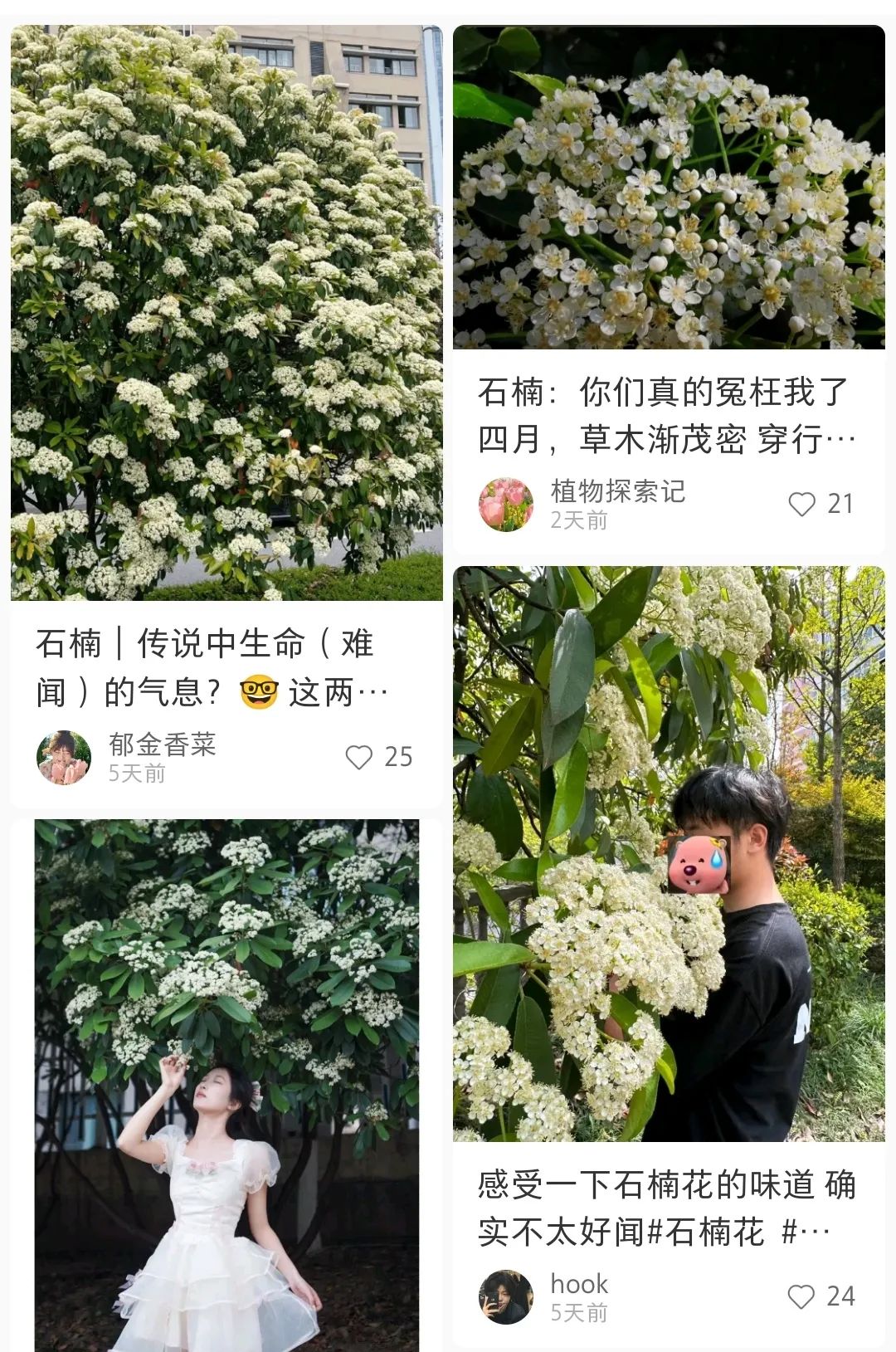Visit hook's profile avatar

pyautogui.click(x=505, y=1296)
